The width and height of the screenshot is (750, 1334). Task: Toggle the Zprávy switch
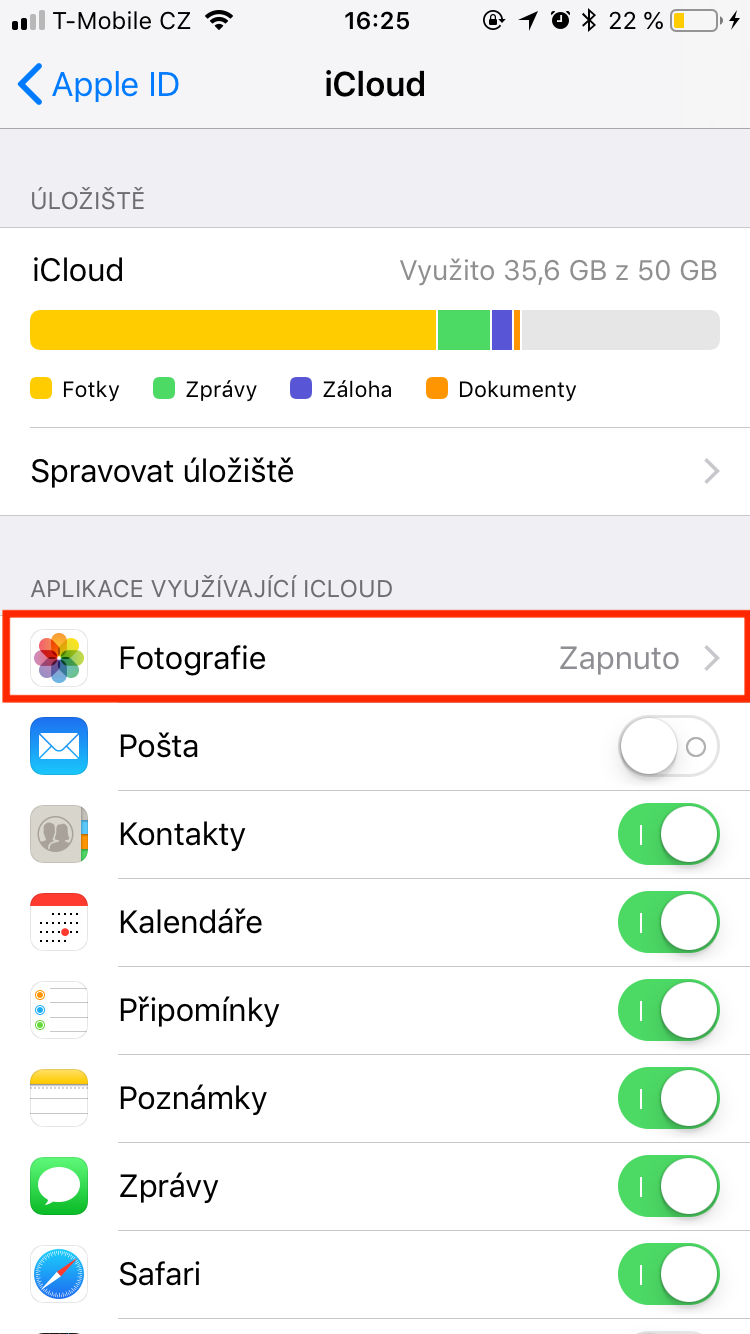point(668,1186)
